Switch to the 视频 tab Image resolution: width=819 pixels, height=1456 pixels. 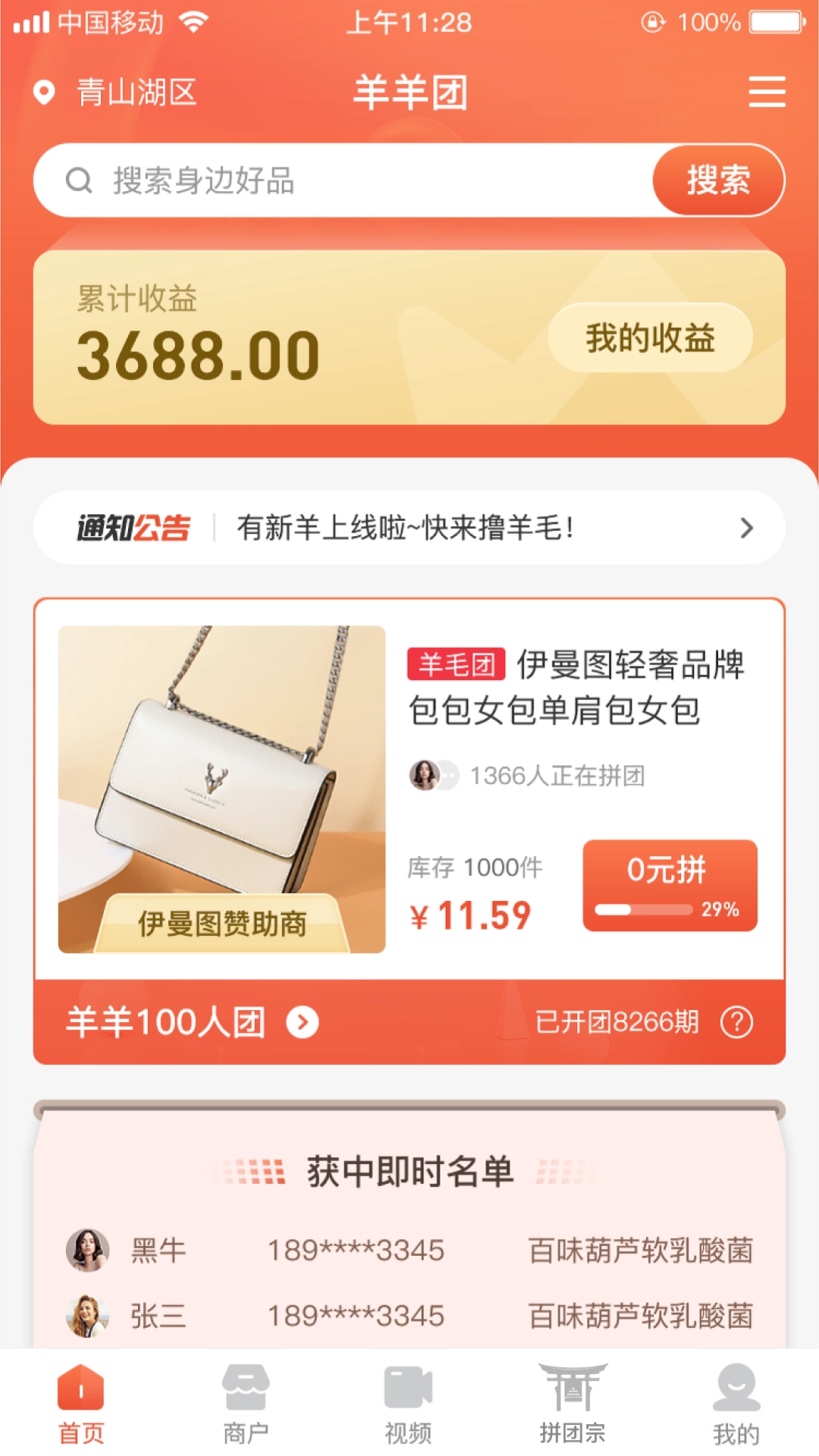click(x=408, y=1403)
